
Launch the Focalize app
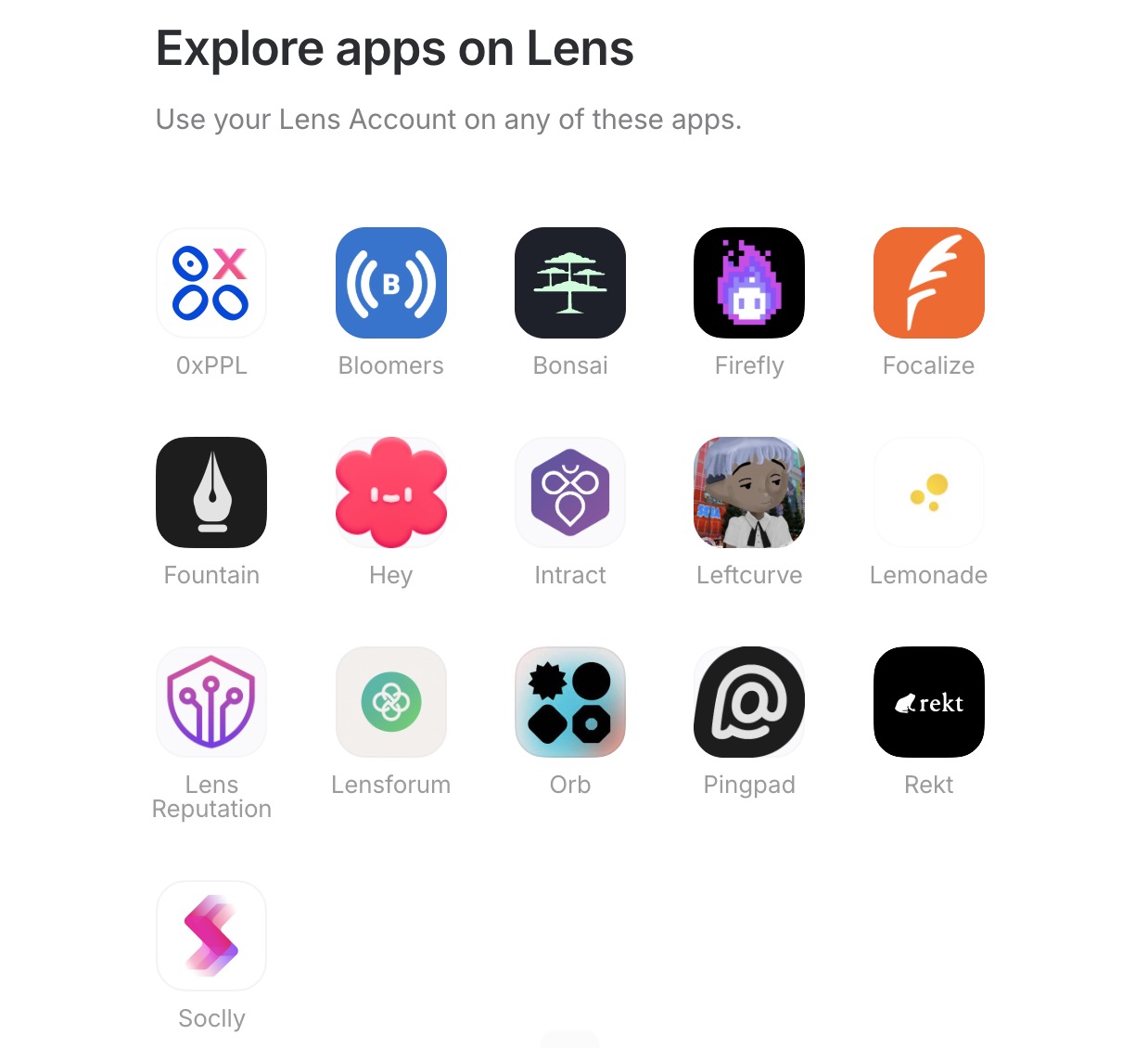[928, 283]
